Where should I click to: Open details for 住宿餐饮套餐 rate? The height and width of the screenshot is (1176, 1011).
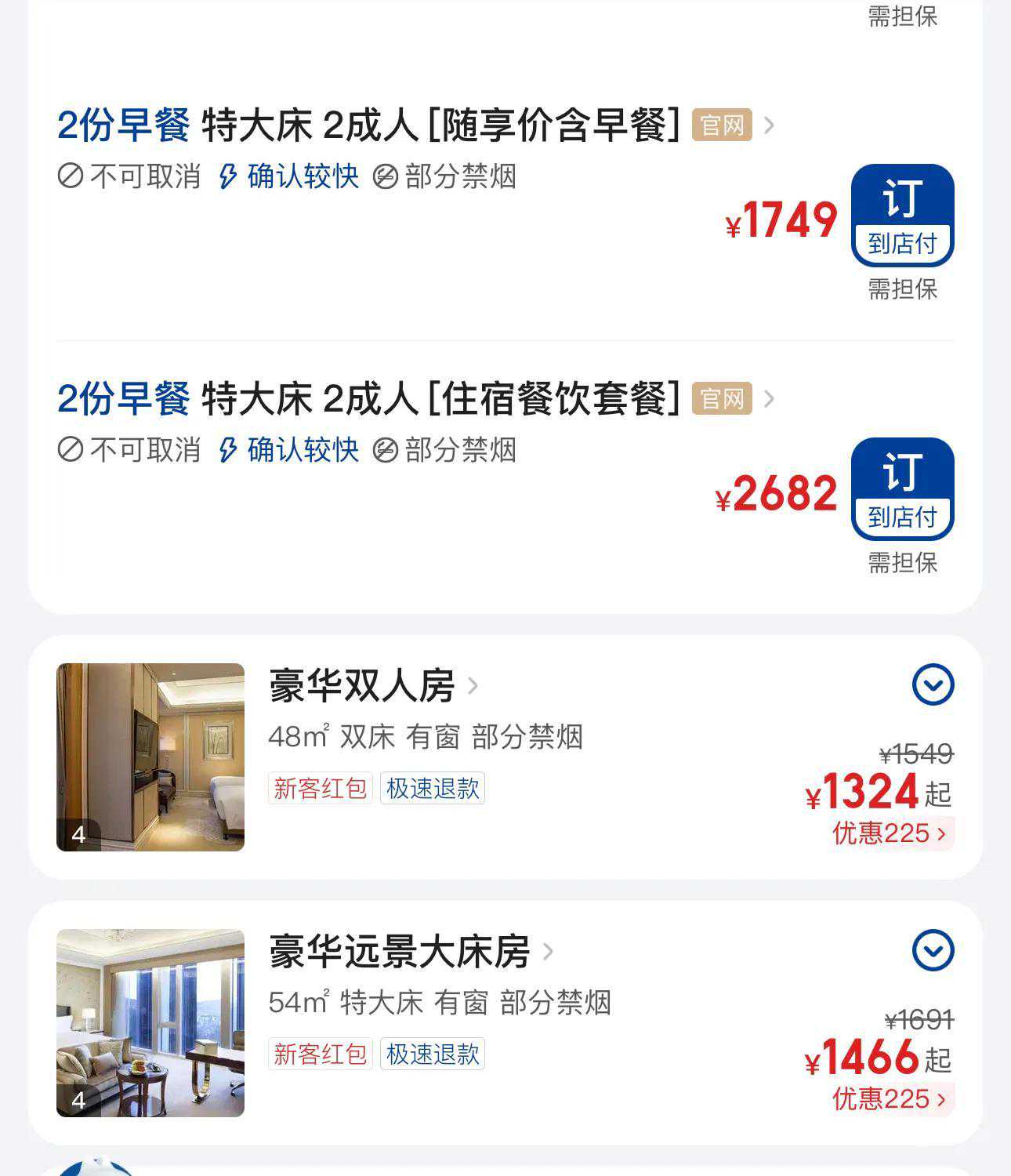[x=769, y=399]
